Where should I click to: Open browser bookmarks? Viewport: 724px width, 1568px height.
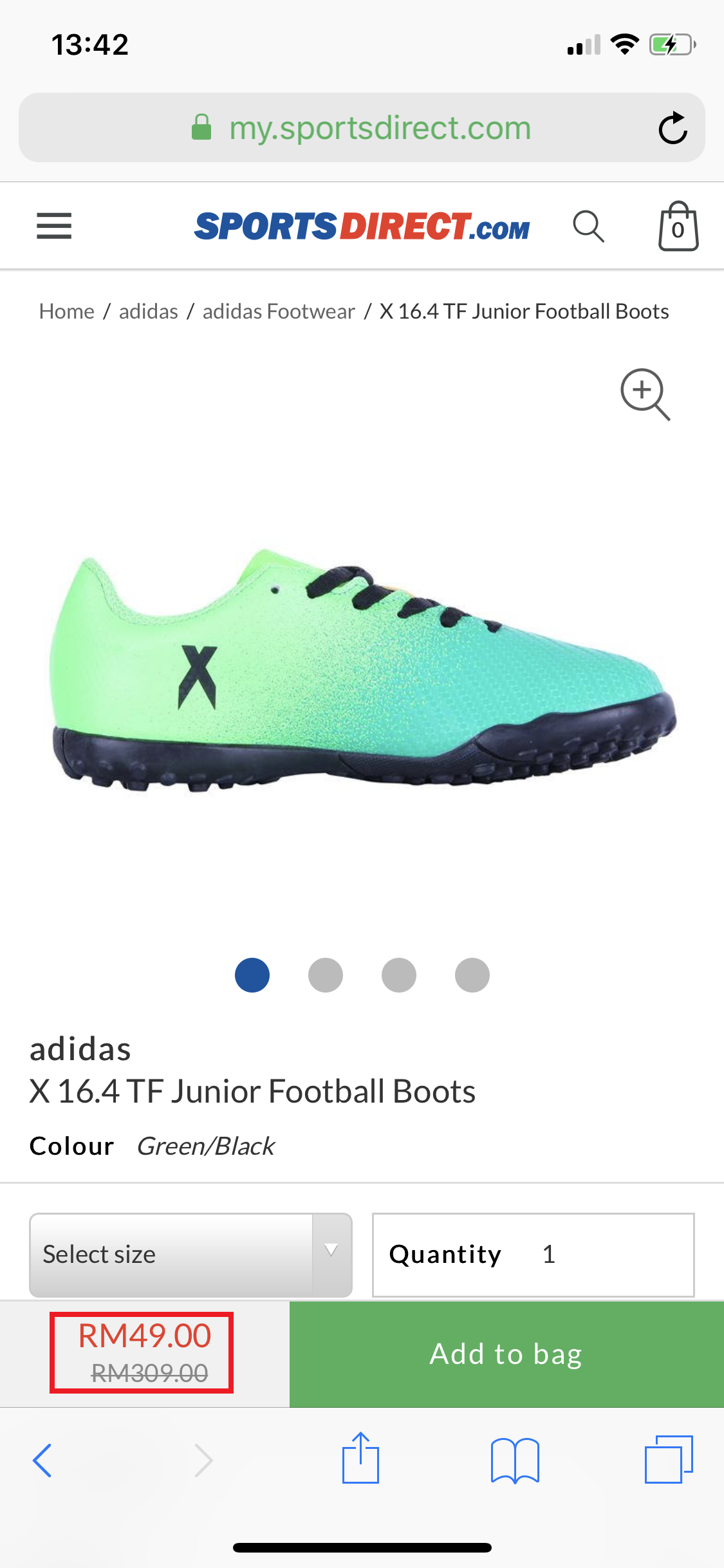pyautogui.click(x=515, y=1460)
